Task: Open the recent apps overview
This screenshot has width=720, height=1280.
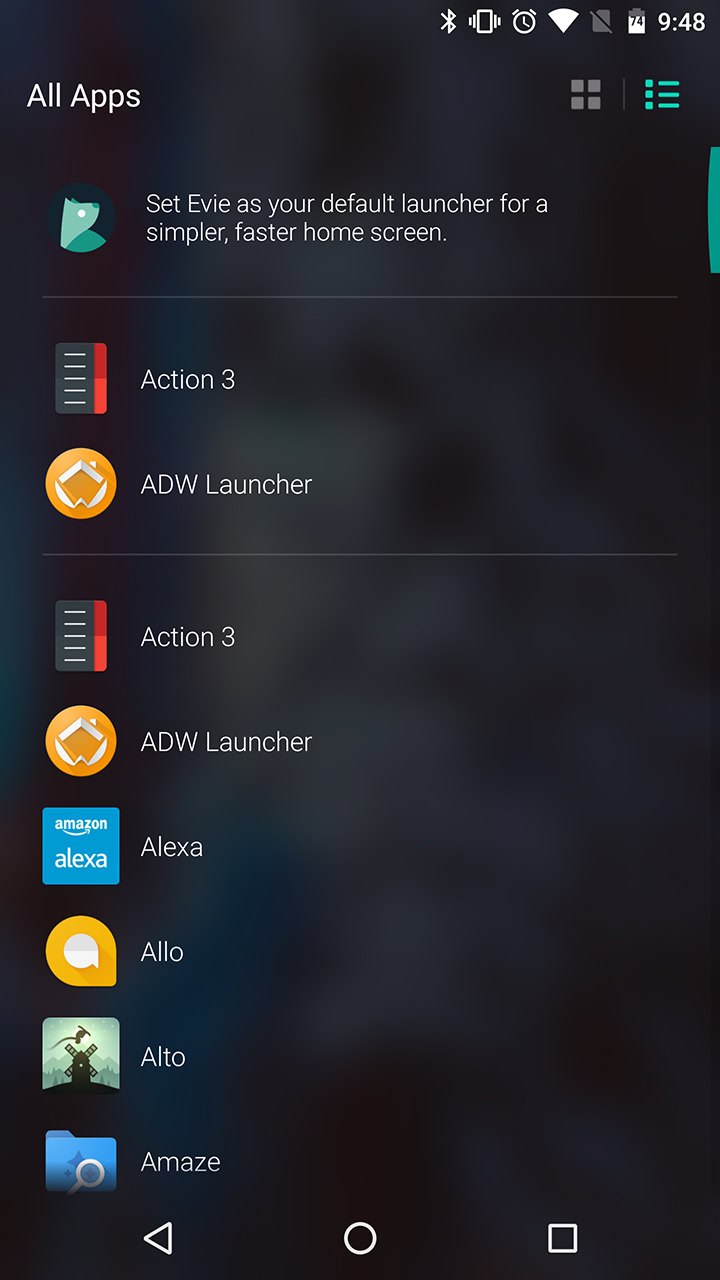Action: click(x=562, y=1238)
